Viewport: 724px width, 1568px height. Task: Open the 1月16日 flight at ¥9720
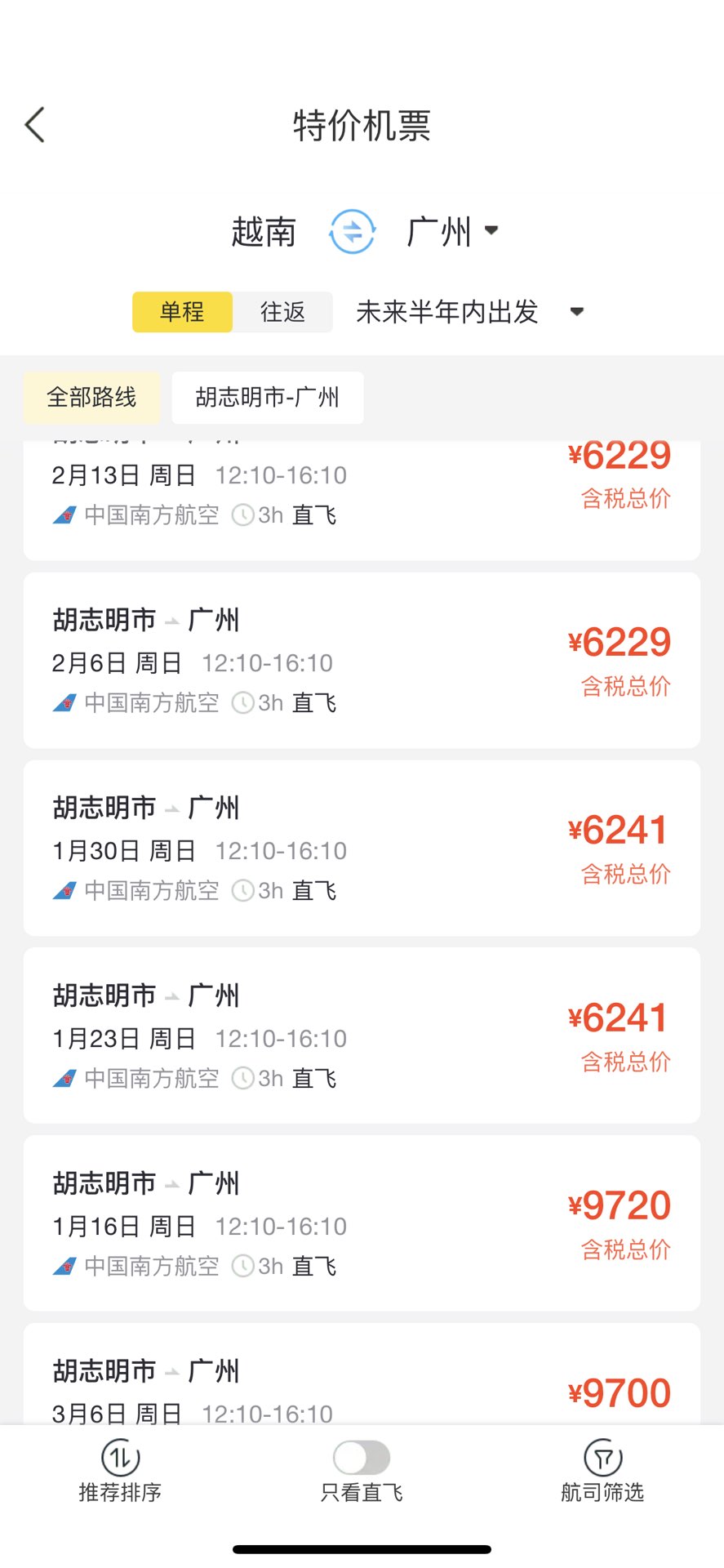click(362, 1223)
